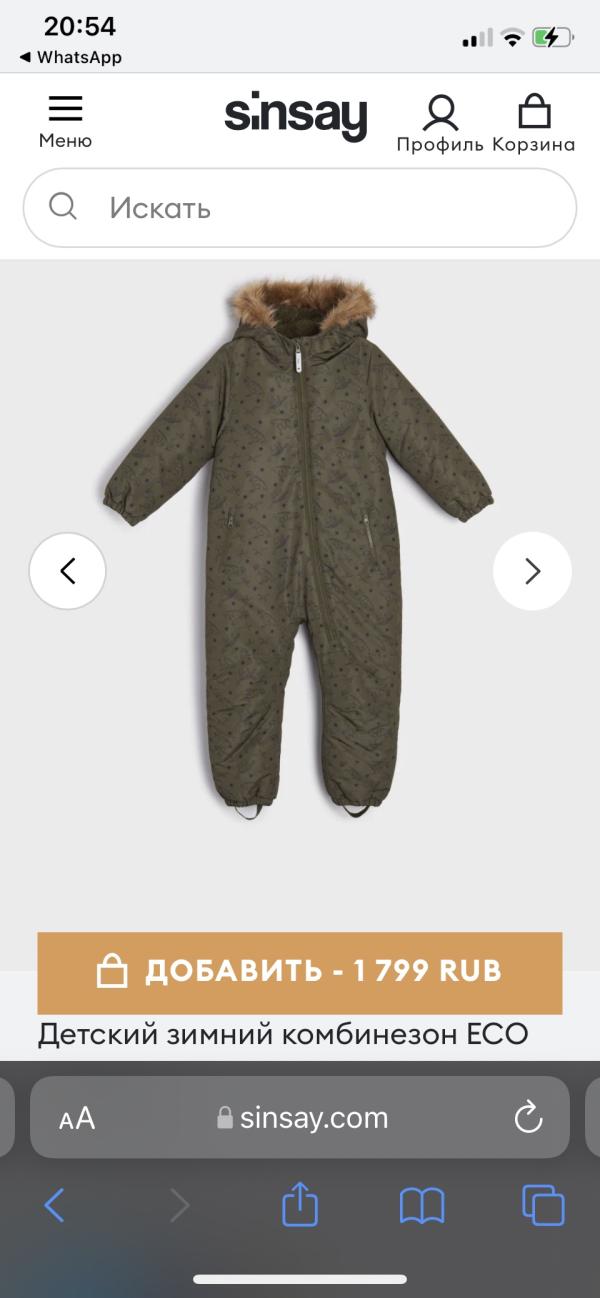Open the jumpsuit product image
Image resolution: width=600 pixels, height=1298 pixels.
click(298, 550)
